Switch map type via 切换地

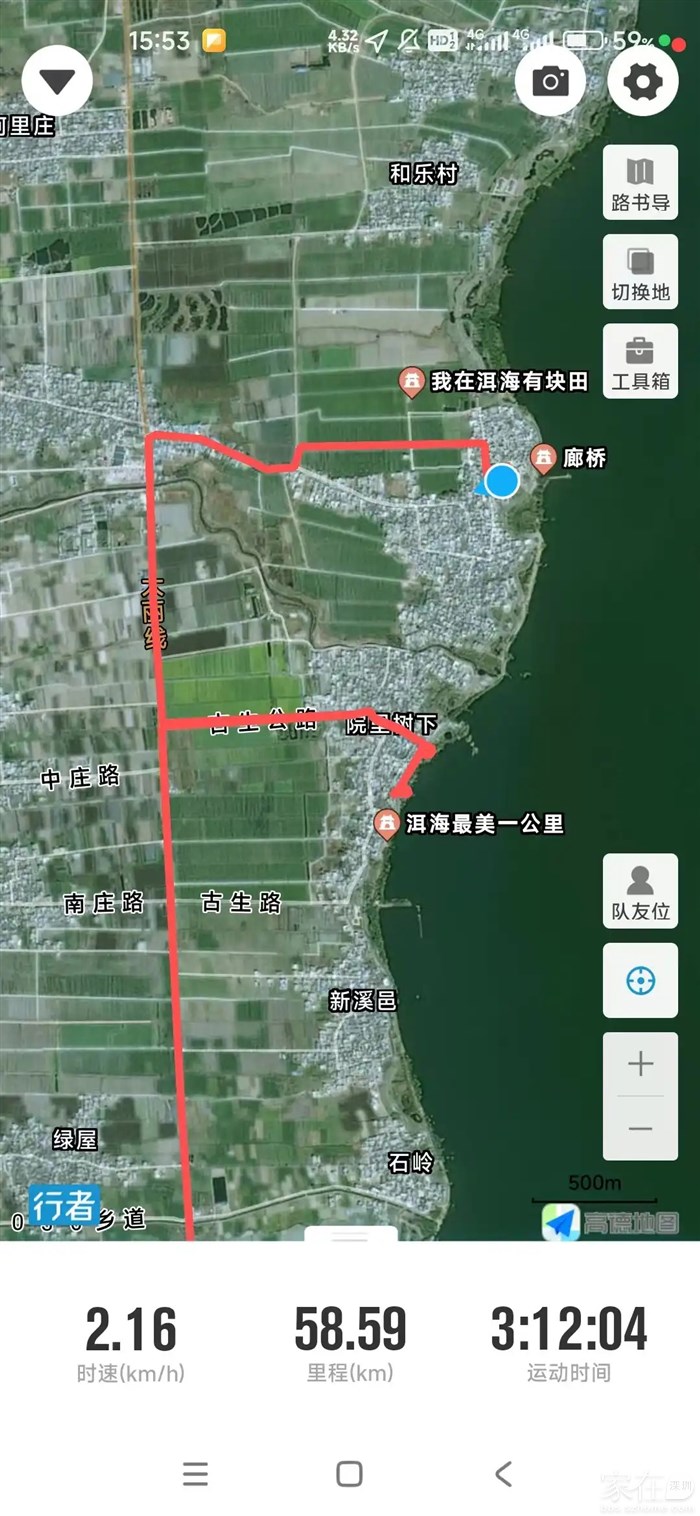(640, 273)
